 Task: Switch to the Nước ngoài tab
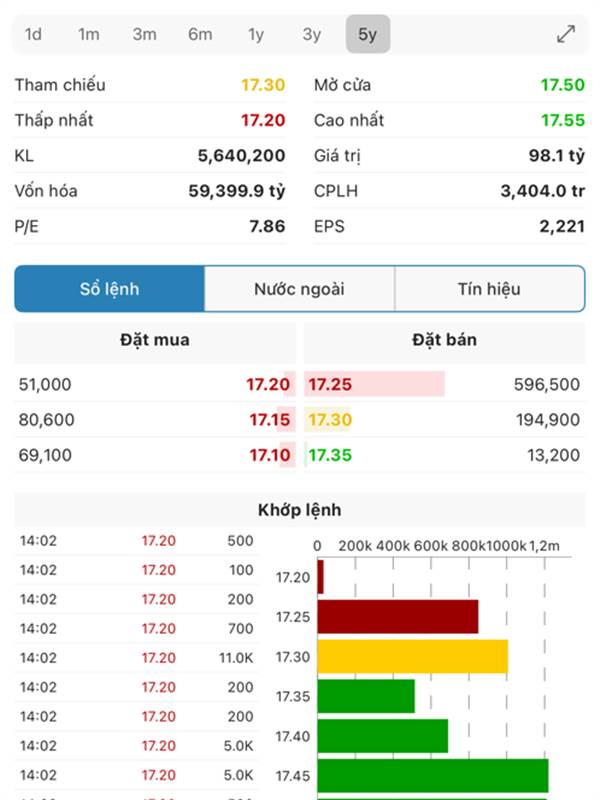pyautogui.click(x=299, y=289)
